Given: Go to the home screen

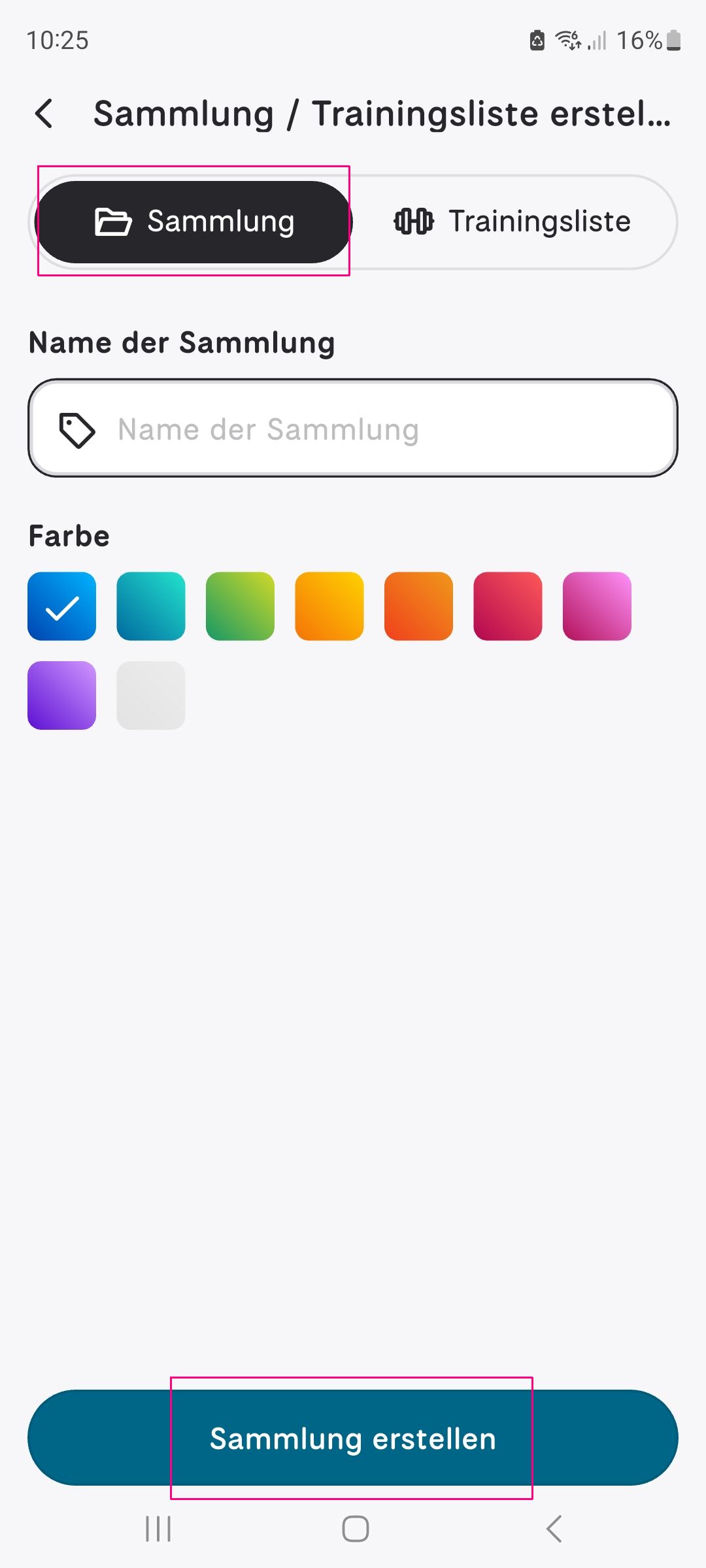Looking at the screenshot, I should pyautogui.click(x=356, y=1529).
